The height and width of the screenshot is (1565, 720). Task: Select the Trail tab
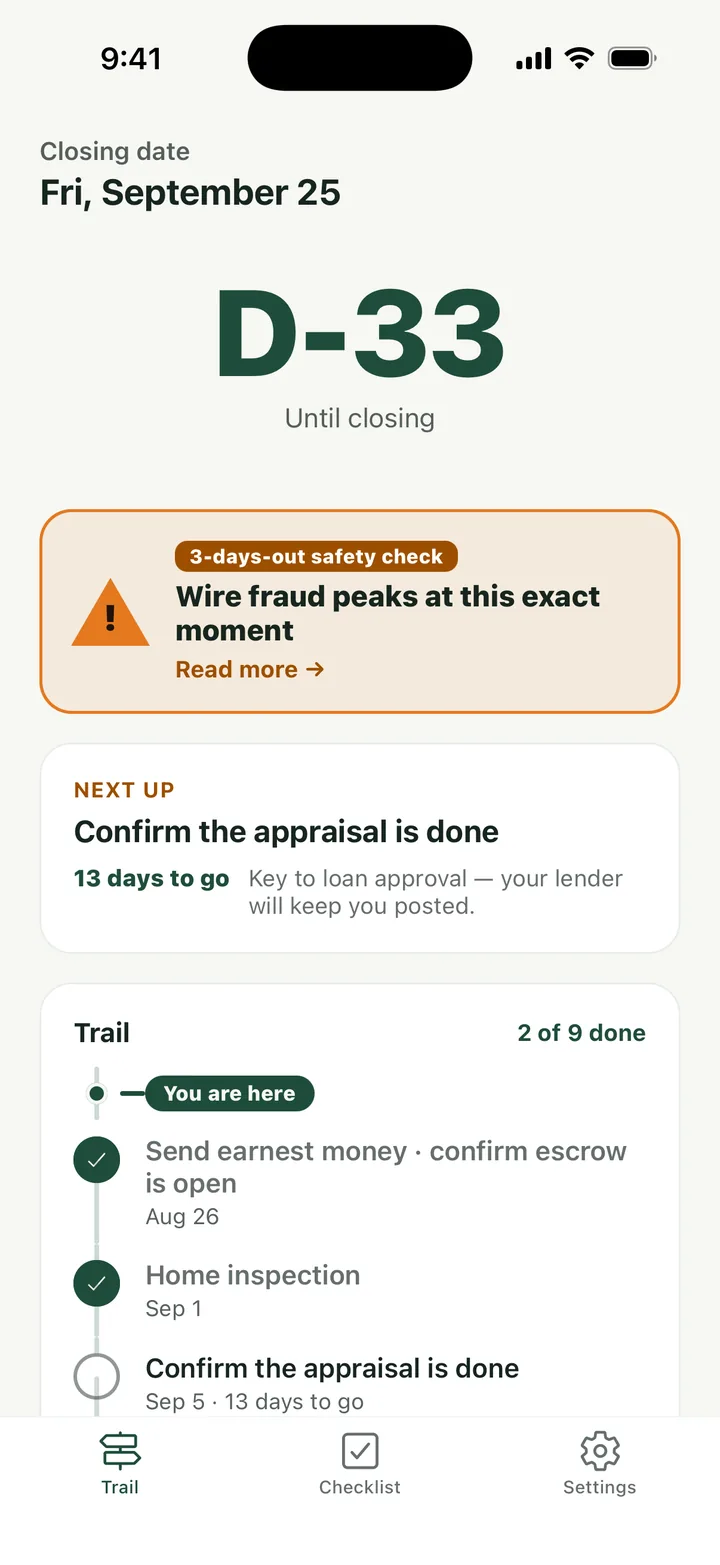coord(120,1464)
